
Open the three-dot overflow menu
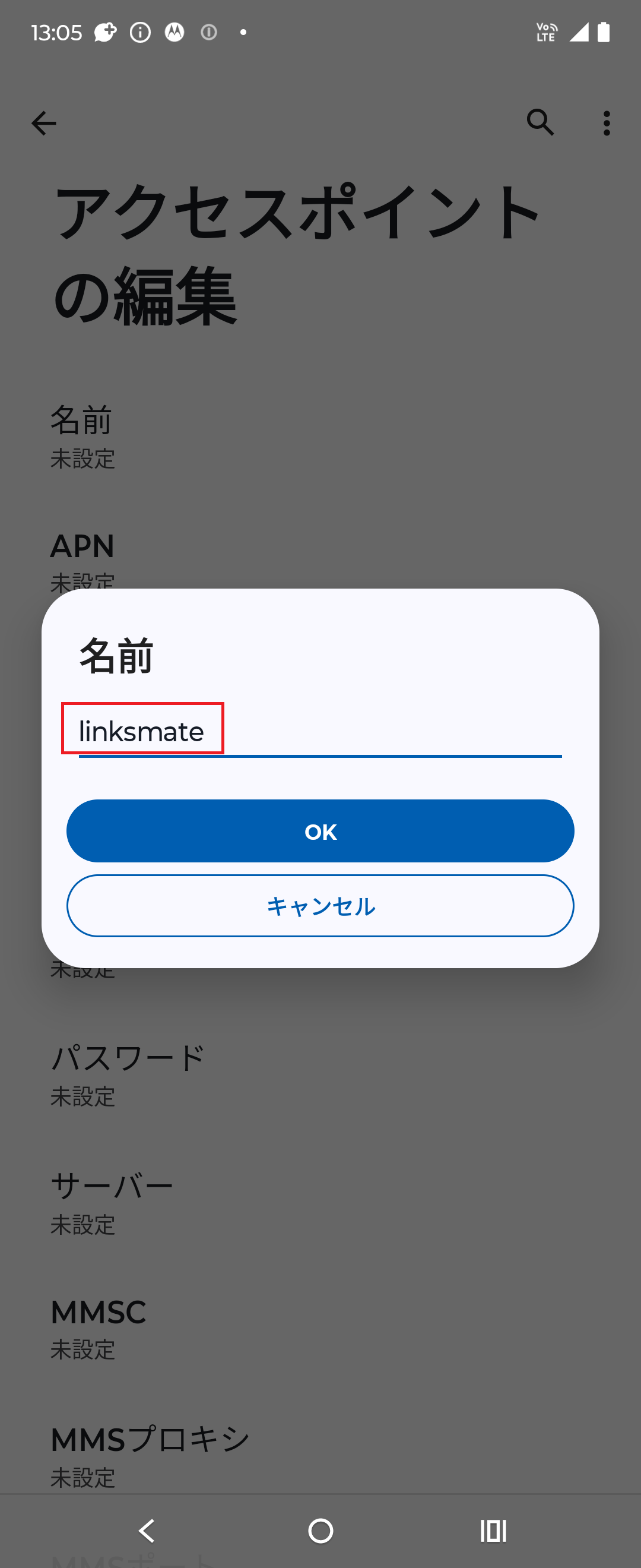pyautogui.click(x=607, y=124)
